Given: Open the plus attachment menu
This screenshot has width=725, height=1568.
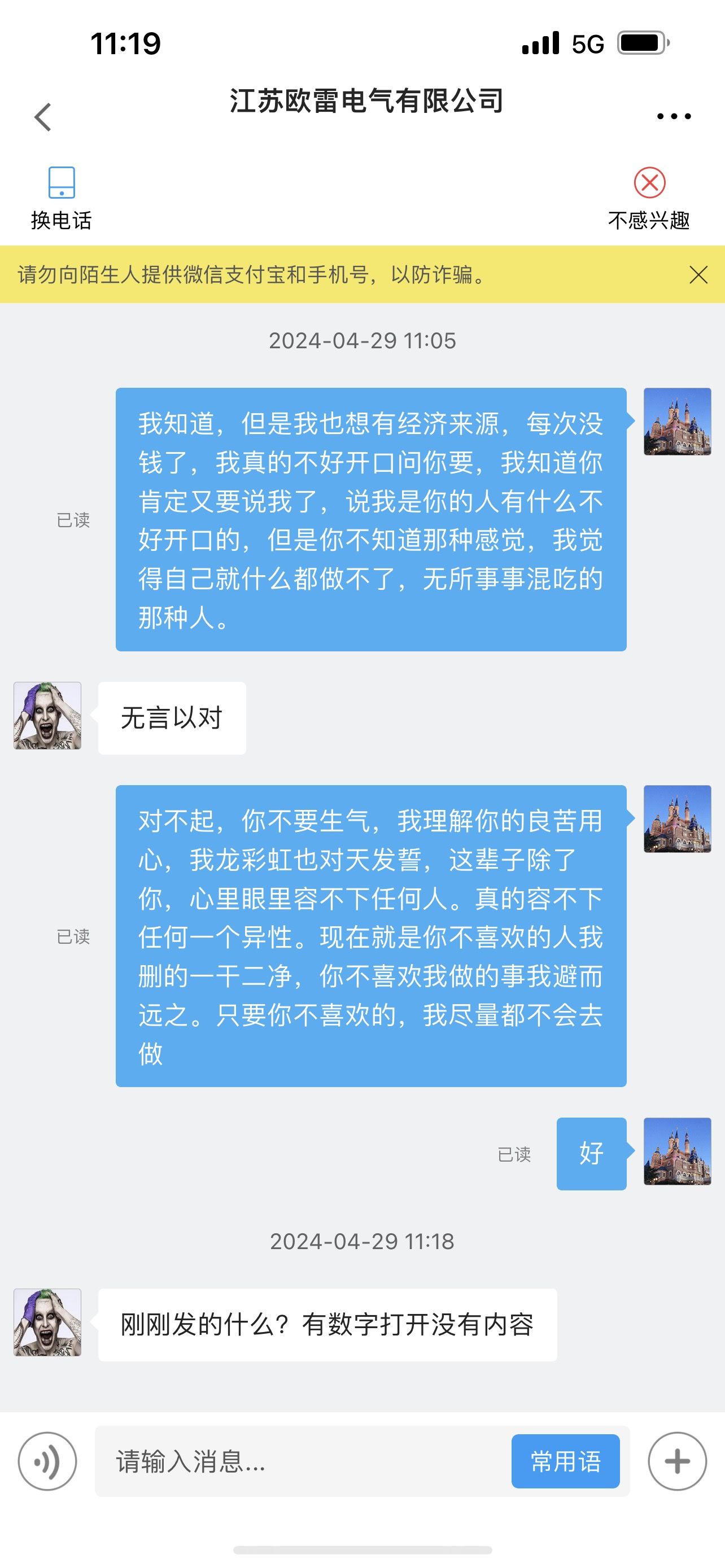Looking at the screenshot, I should pos(677,1461).
